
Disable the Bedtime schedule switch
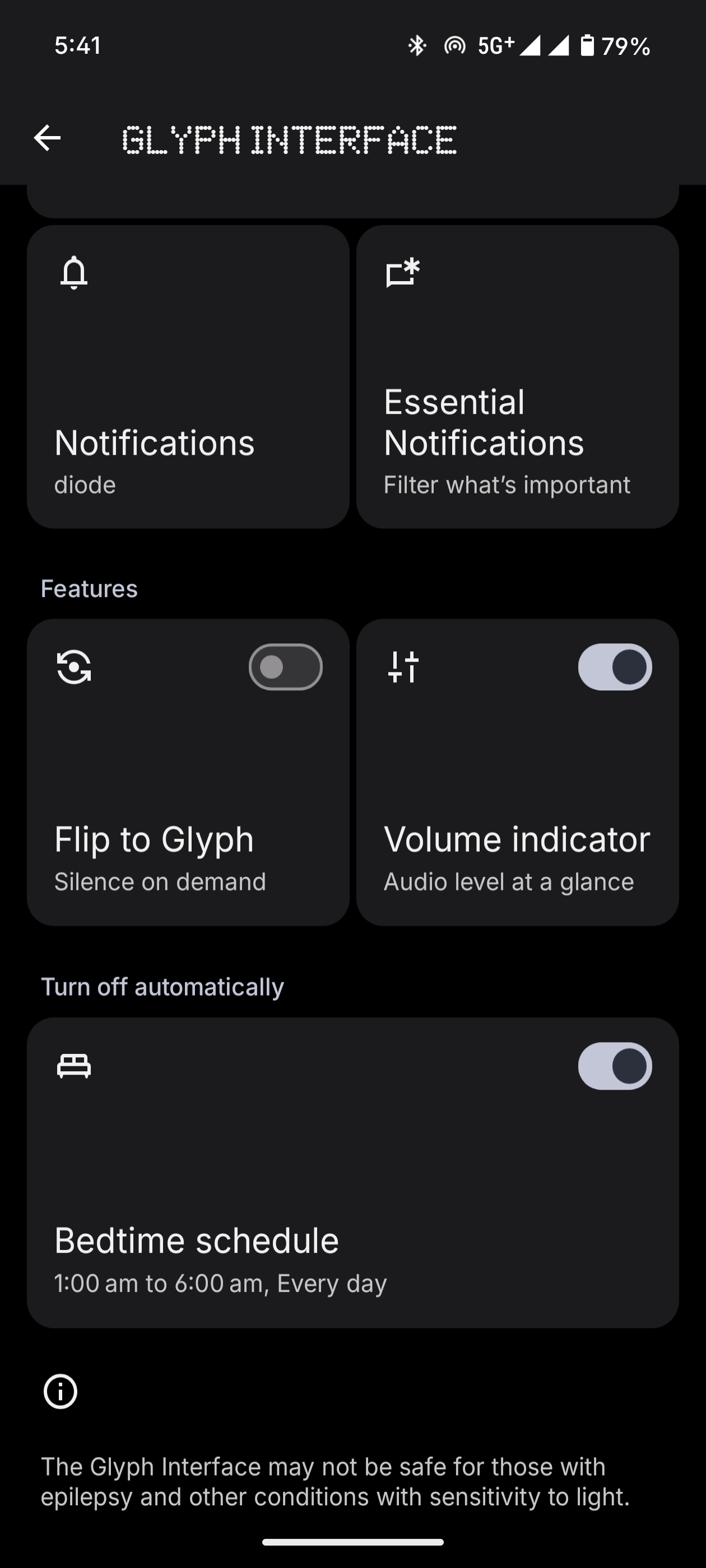click(x=615, y=1066)
